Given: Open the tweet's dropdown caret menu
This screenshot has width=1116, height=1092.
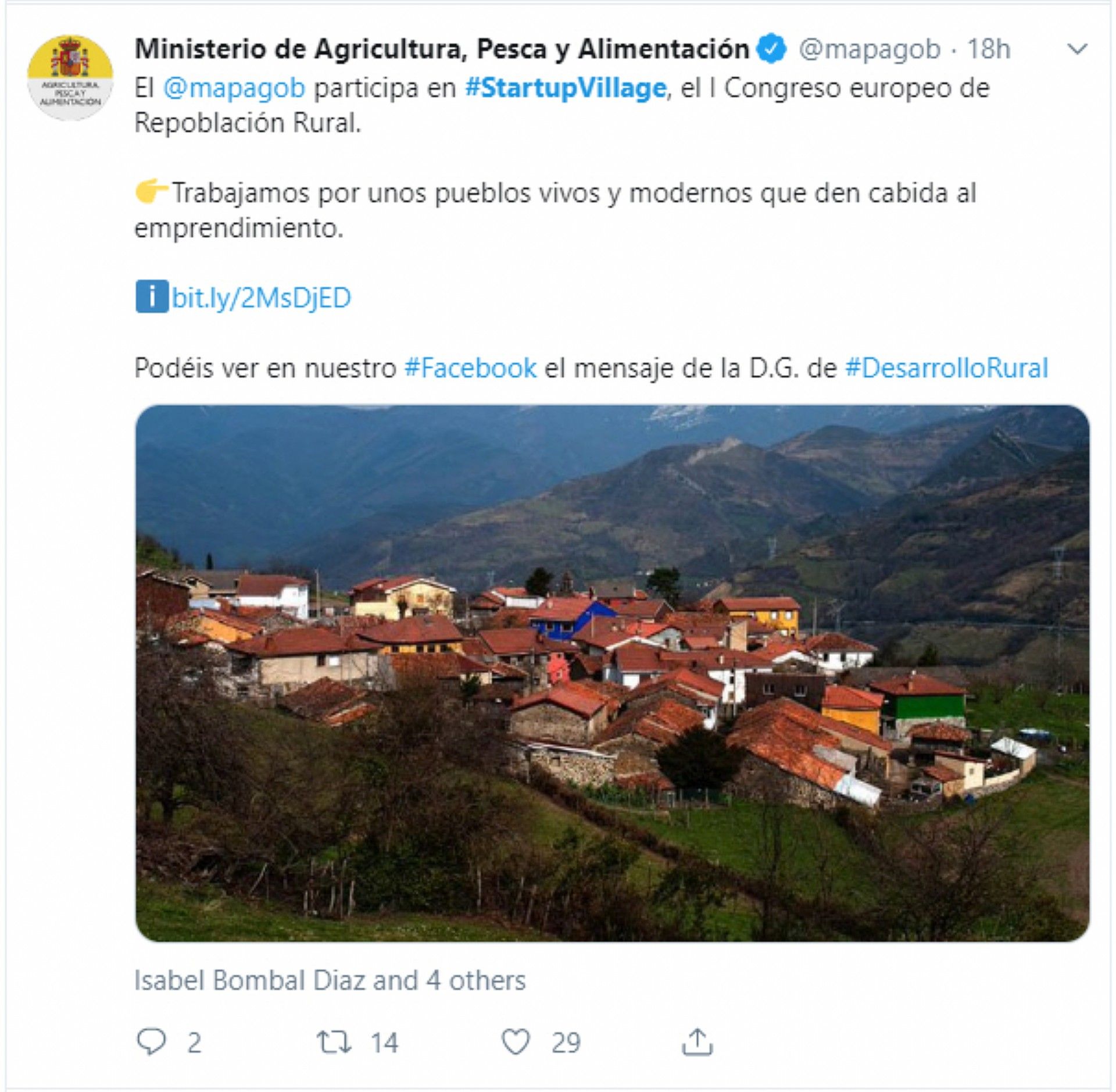Looking at the screenshot, I should pyautogui.click(x=1077, y=49).
